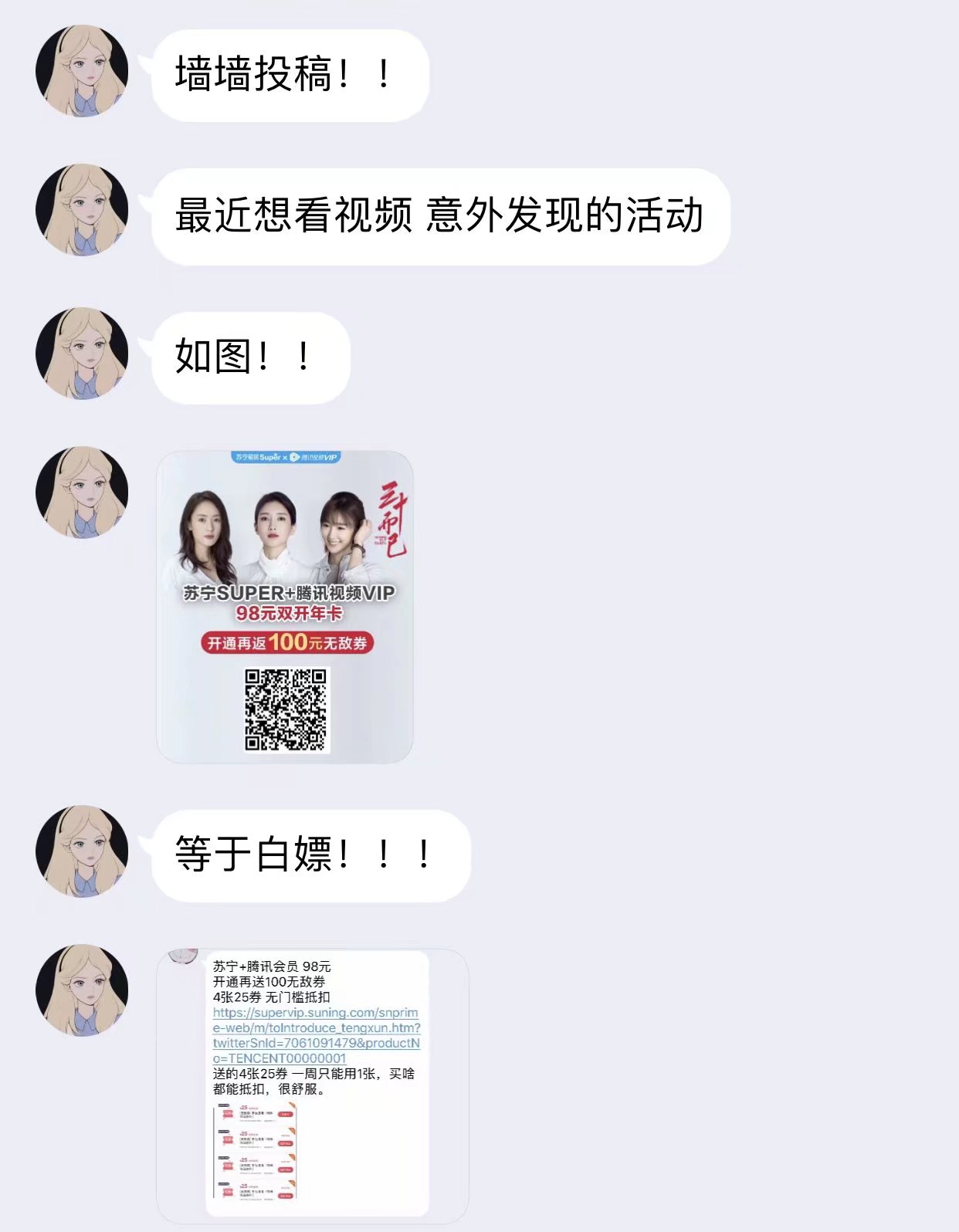
Task: View profile via avatar next to 等于白嫖
Action: point(82,851)
